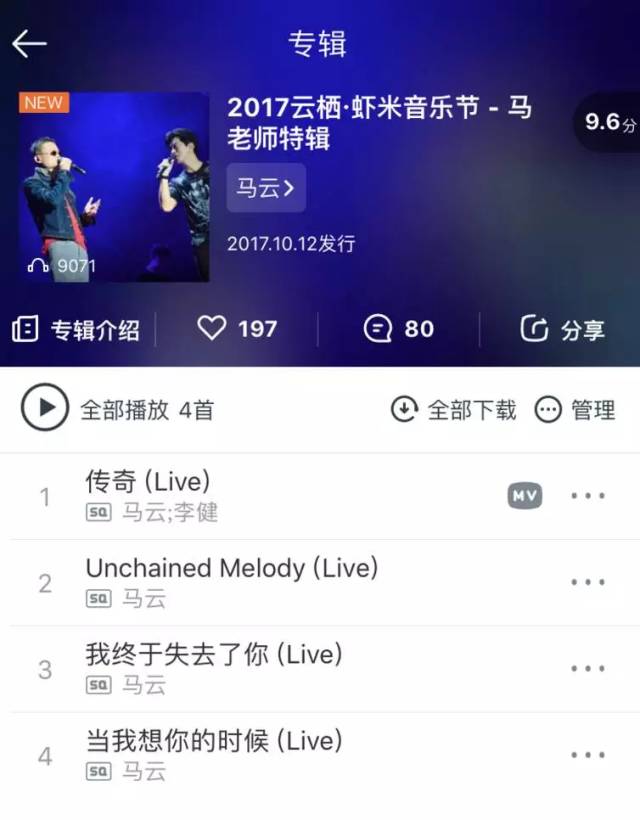
Task: Open artist page for 马云
Action: pyautogui.click(x=265, y=188)
